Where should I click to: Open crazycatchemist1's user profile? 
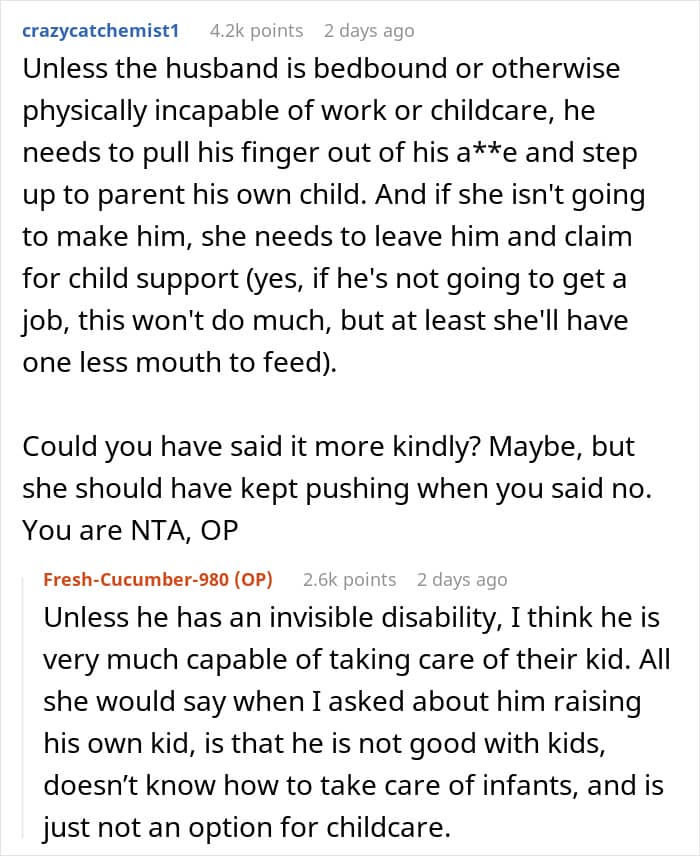(x=100, y=31)
